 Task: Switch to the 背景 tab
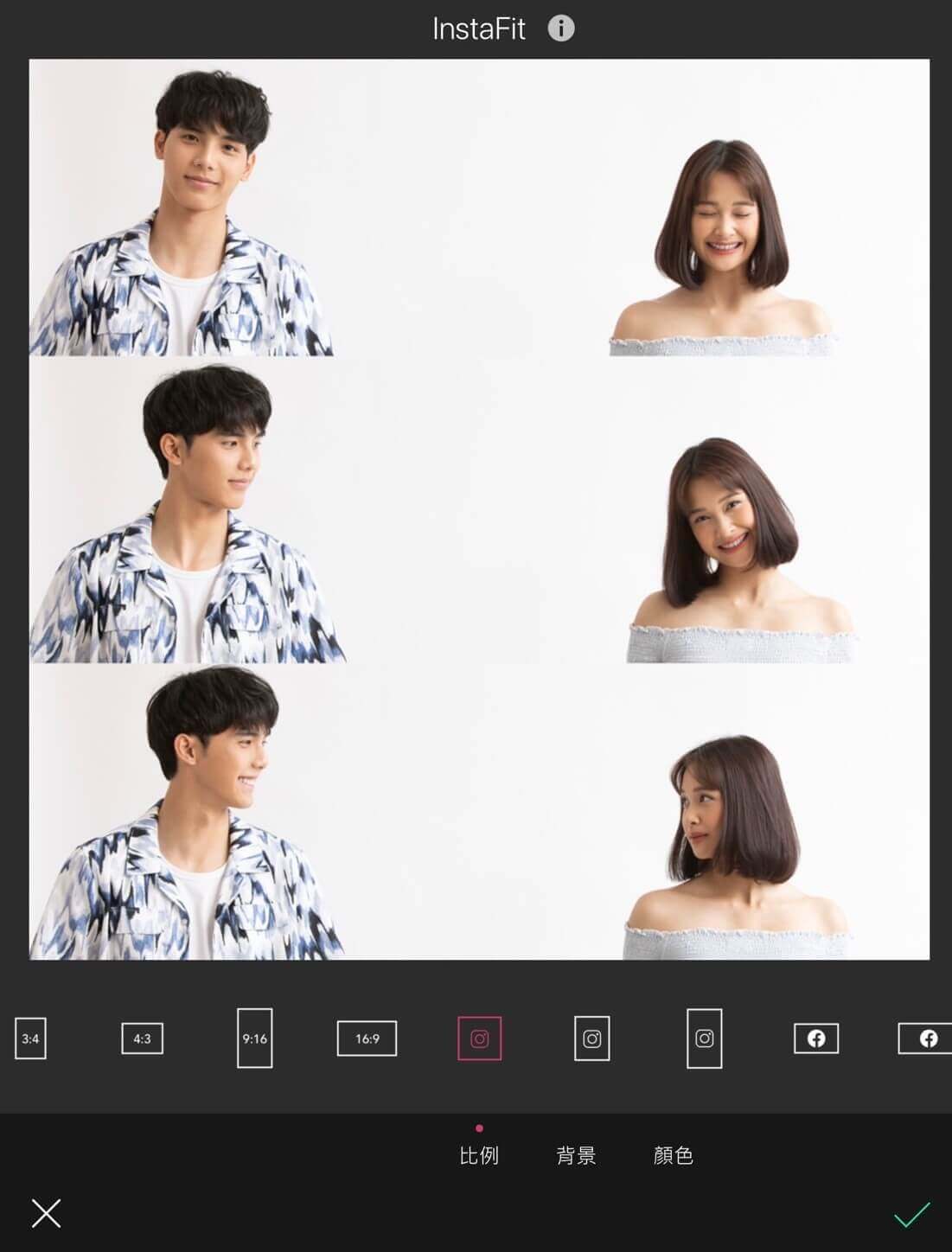click(x=576, y=1155)
